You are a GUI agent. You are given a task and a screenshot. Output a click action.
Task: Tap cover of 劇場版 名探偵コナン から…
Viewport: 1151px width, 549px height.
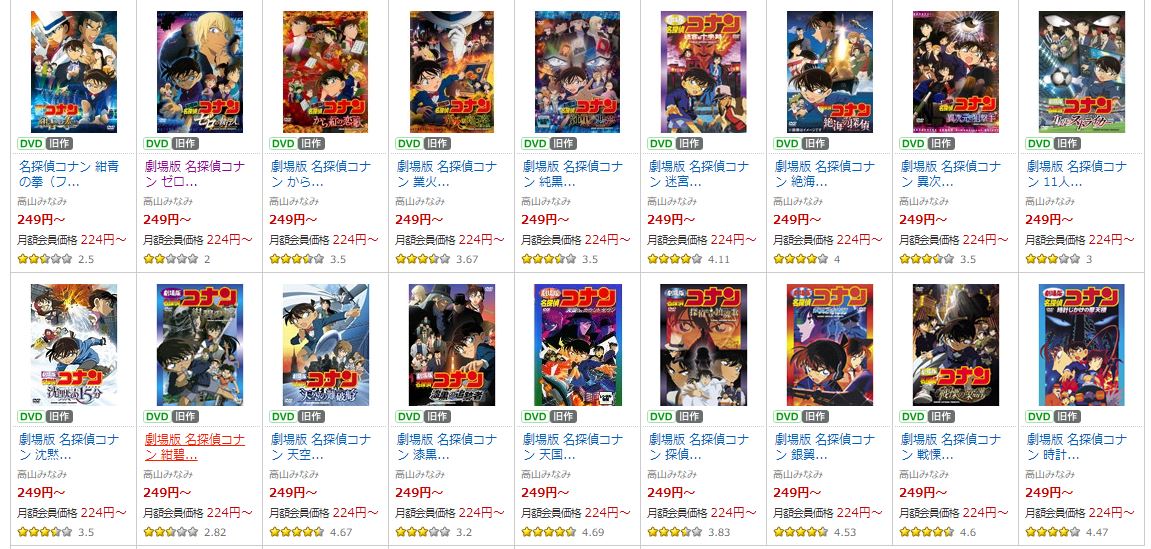point(325,72)
